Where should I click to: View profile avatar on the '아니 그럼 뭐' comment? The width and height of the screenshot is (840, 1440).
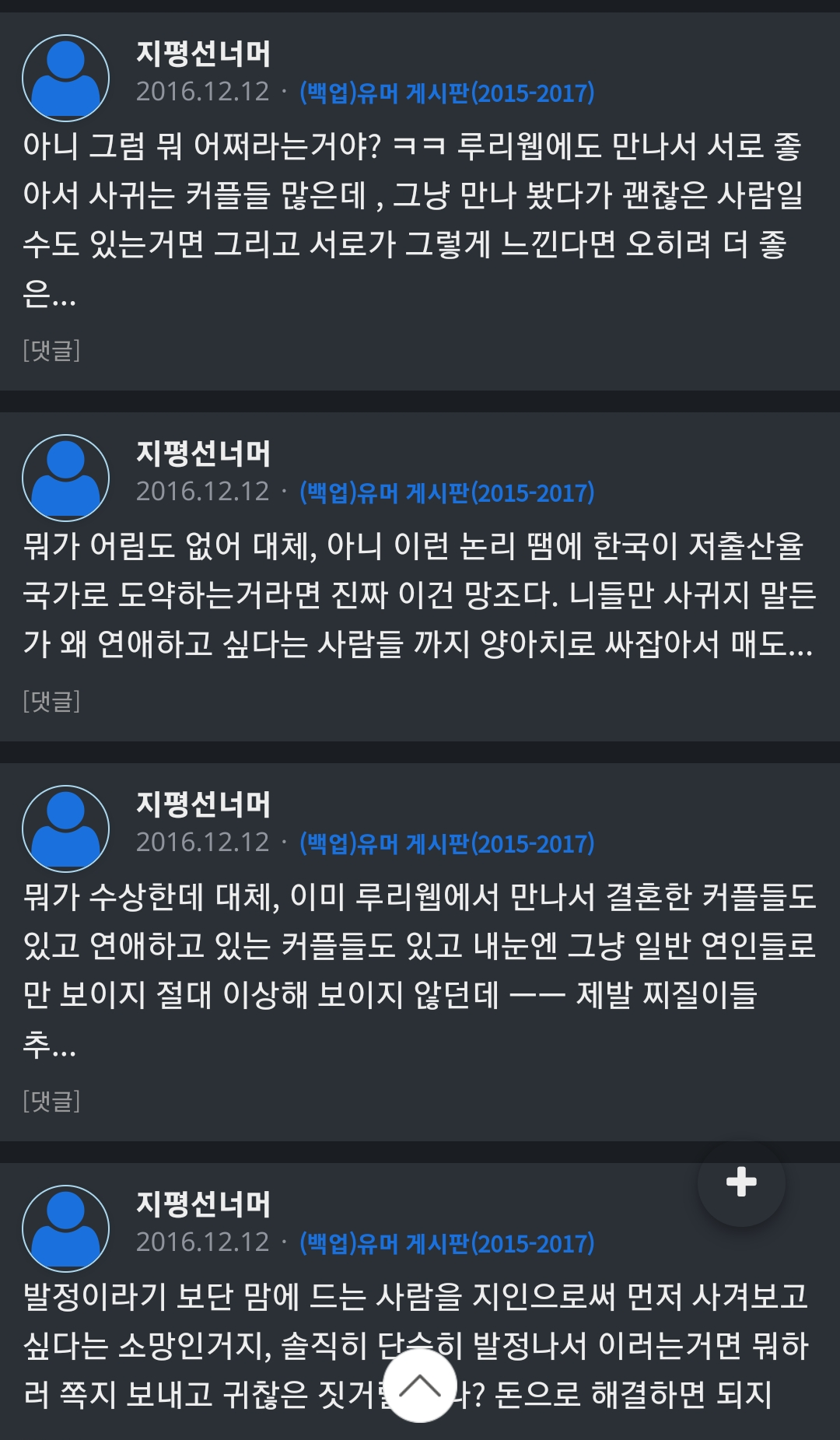coord(66,78)
